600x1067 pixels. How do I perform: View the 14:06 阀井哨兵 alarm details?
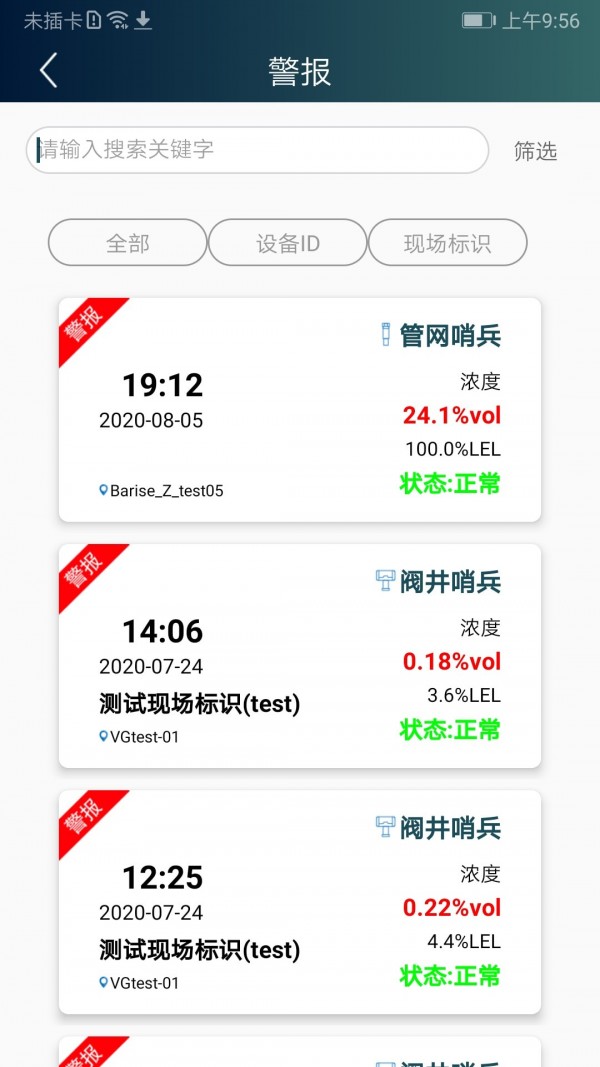[x=300, y=656]
